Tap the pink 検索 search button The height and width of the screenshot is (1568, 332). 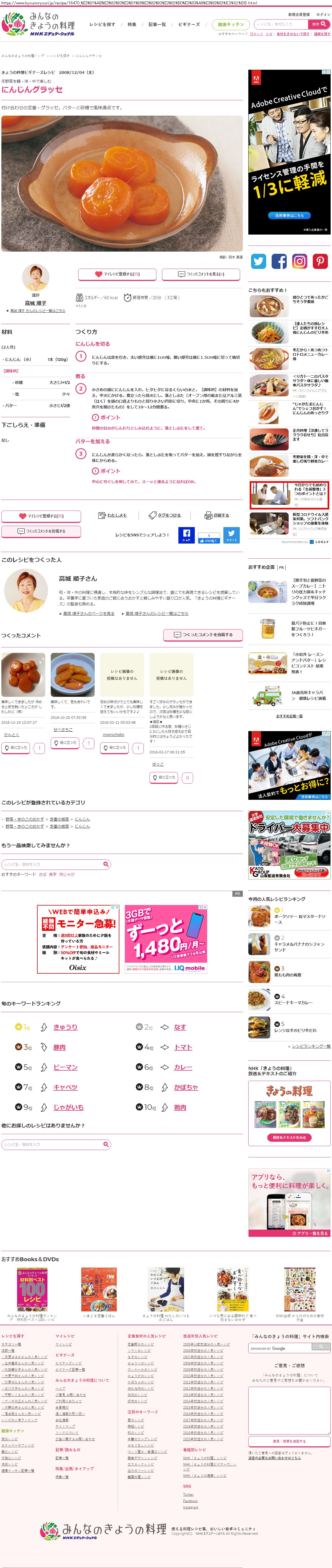click(319, 24)
